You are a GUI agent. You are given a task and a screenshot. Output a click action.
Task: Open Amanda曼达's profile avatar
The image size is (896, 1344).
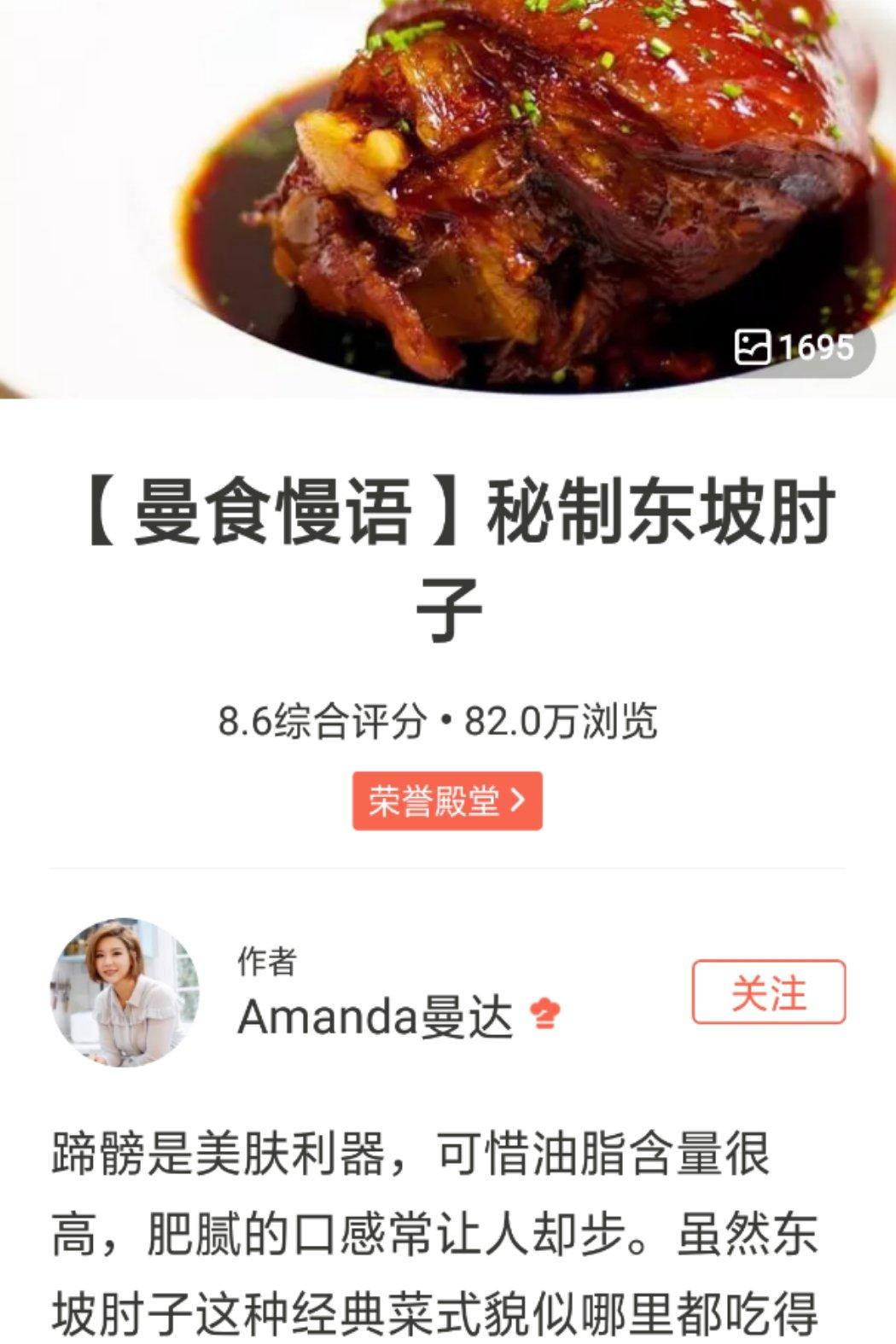[125, 992]
